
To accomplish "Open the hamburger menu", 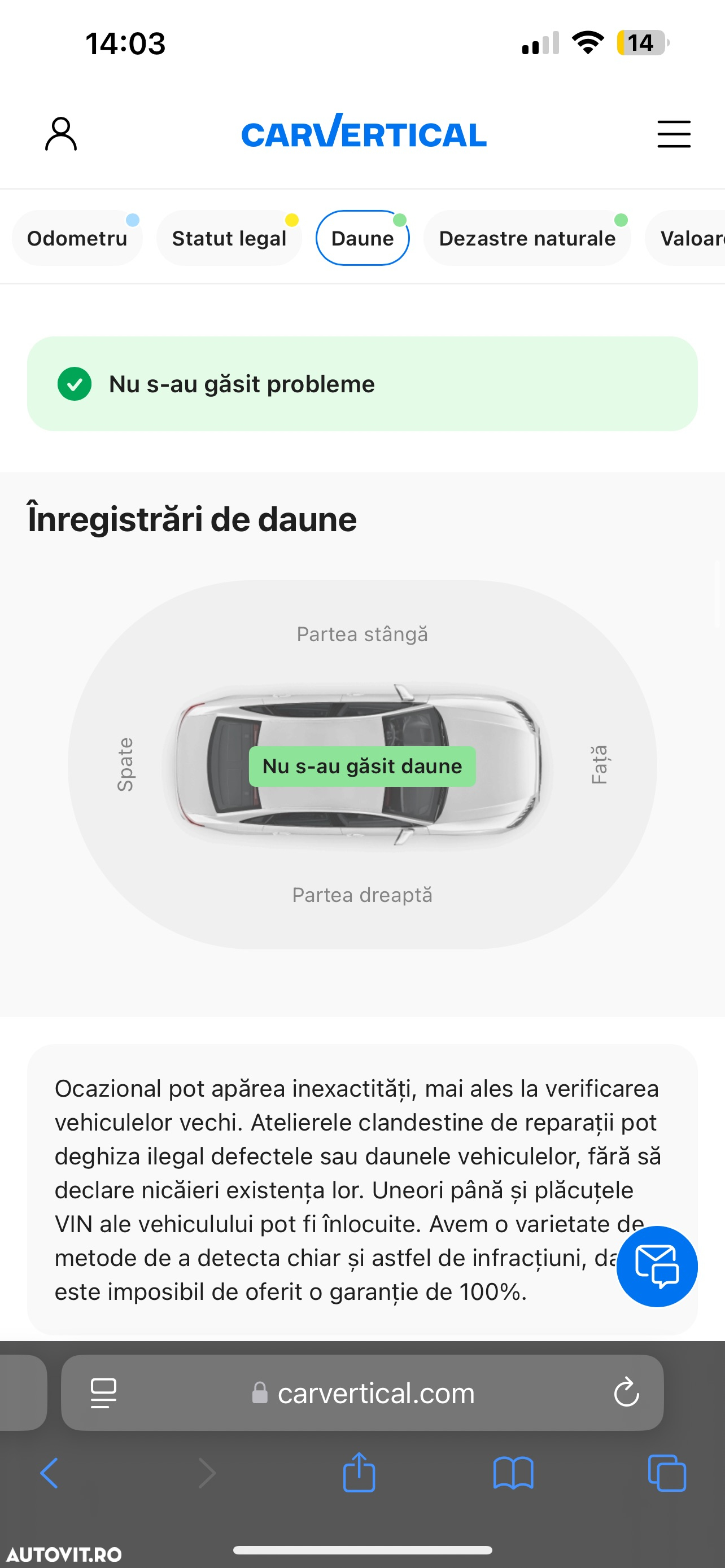I will [x=673, y=134].
